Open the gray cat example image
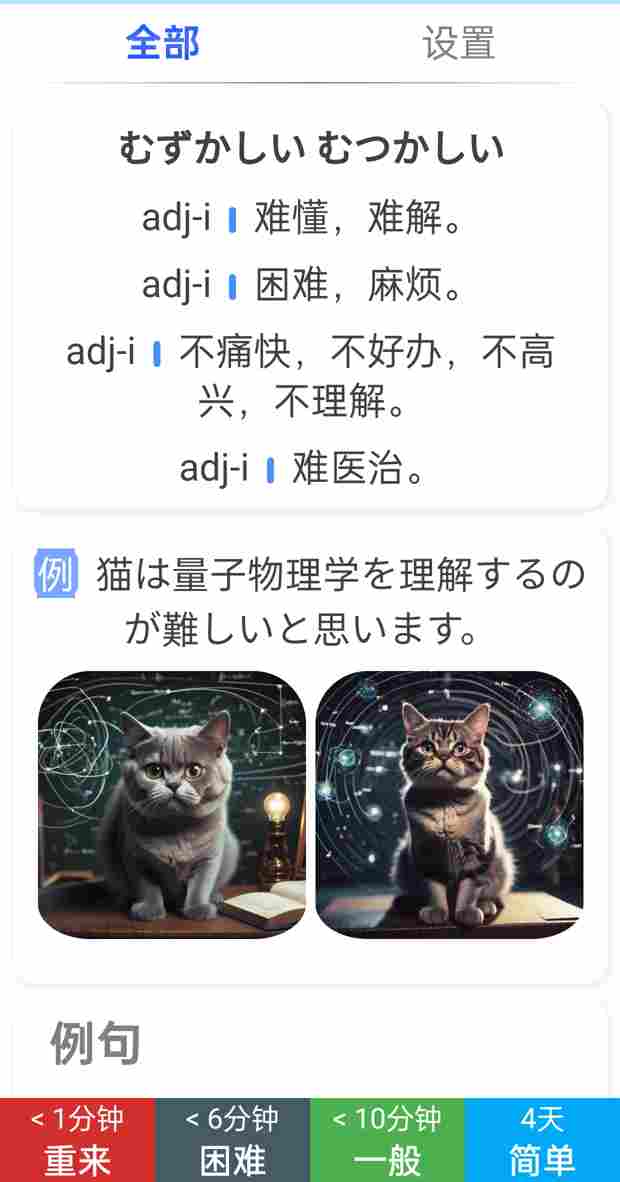Viewport: 620px width, 1182px height. (172, 804)
